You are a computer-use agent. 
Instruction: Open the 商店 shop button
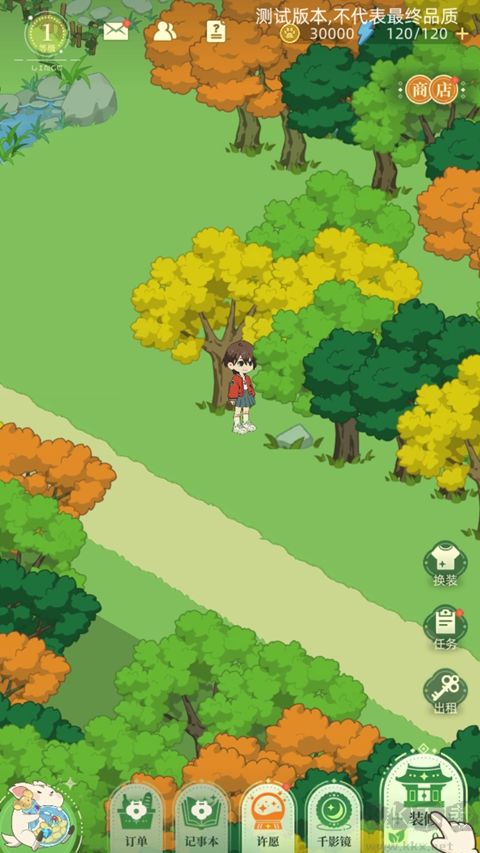(432, 90)
